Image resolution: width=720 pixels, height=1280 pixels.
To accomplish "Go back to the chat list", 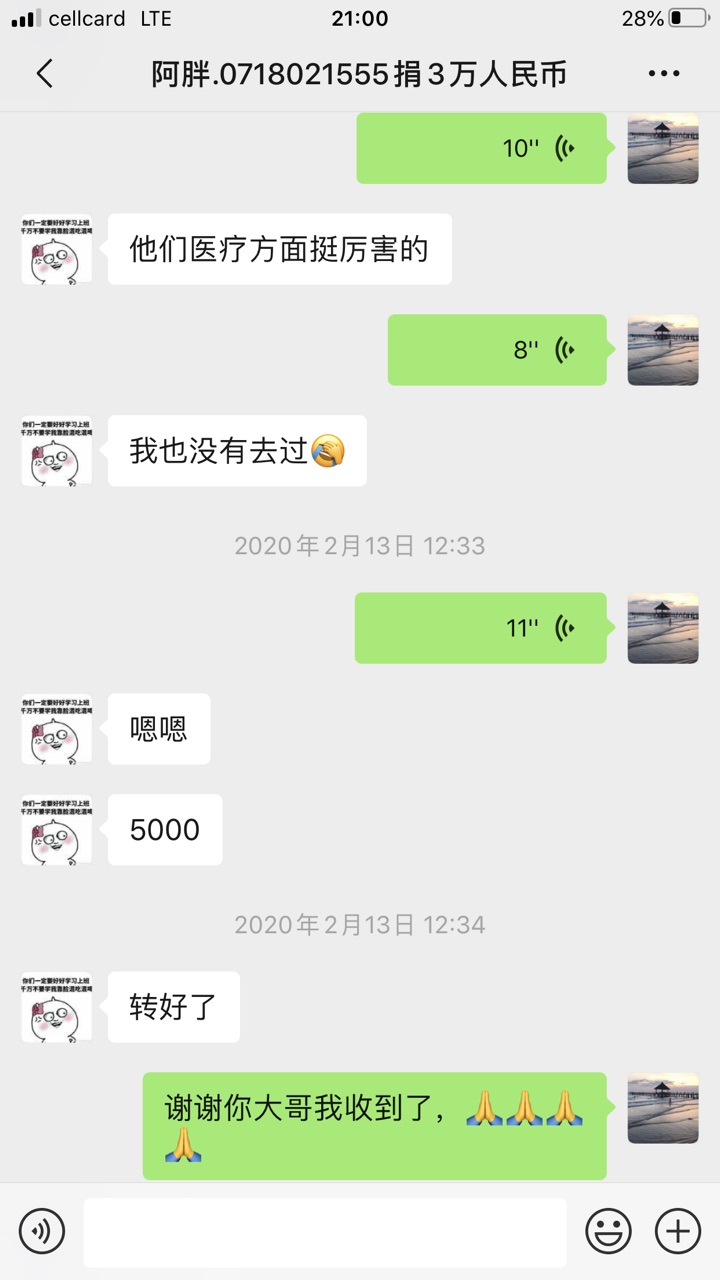I will point(44,74).
